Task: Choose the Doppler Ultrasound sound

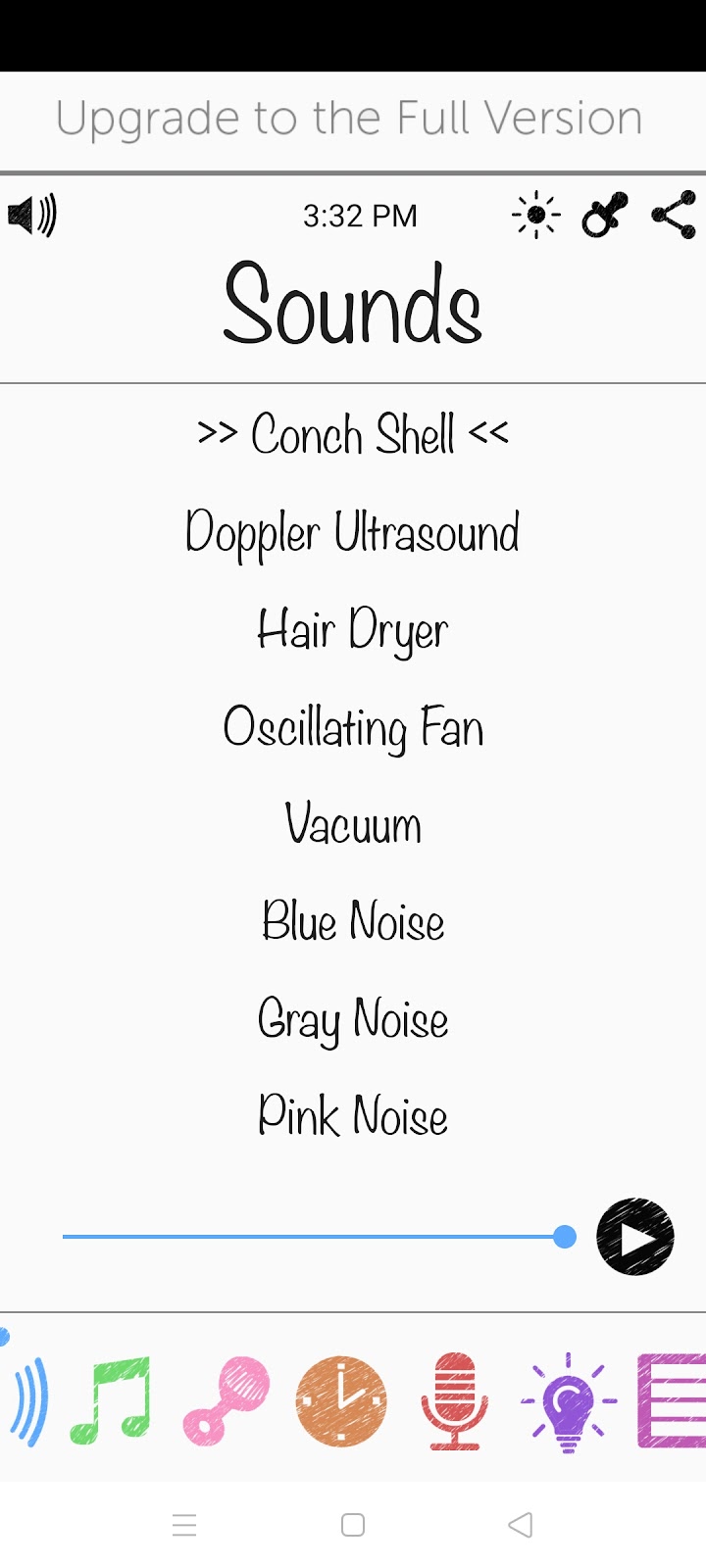Action: click(353, 533)
